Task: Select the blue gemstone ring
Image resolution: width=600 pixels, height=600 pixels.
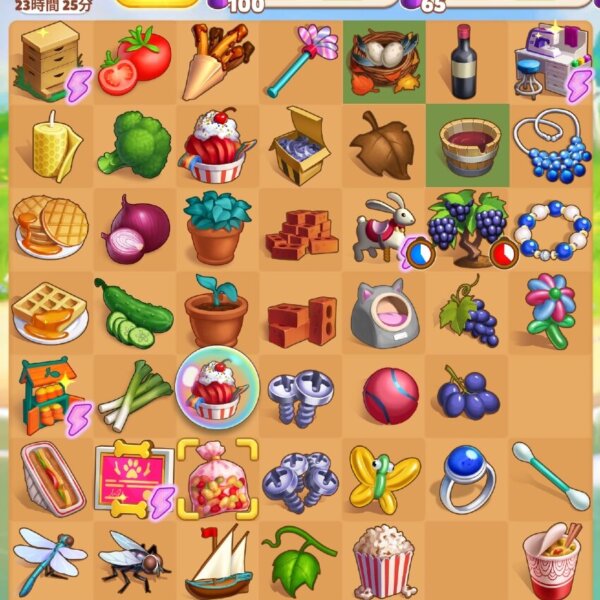Action: (x=466, y=478)
